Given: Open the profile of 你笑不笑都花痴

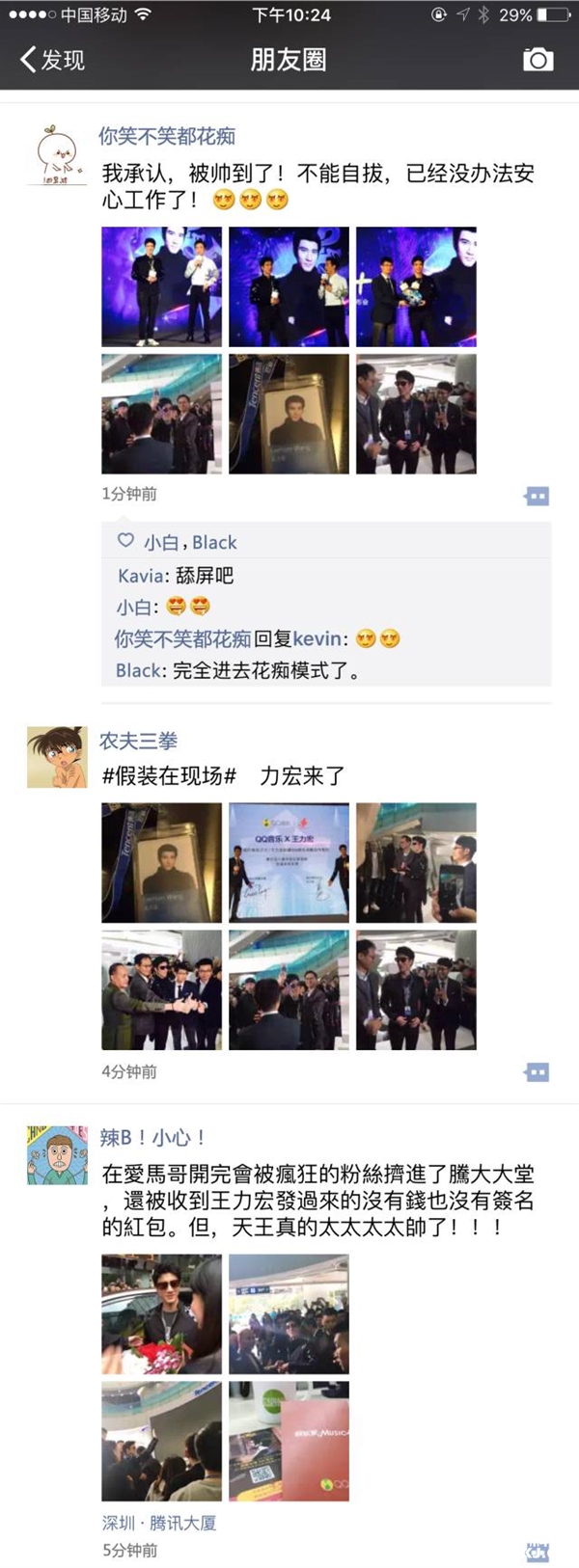Looking at the screenshot, I should click(x=166, y=136).
